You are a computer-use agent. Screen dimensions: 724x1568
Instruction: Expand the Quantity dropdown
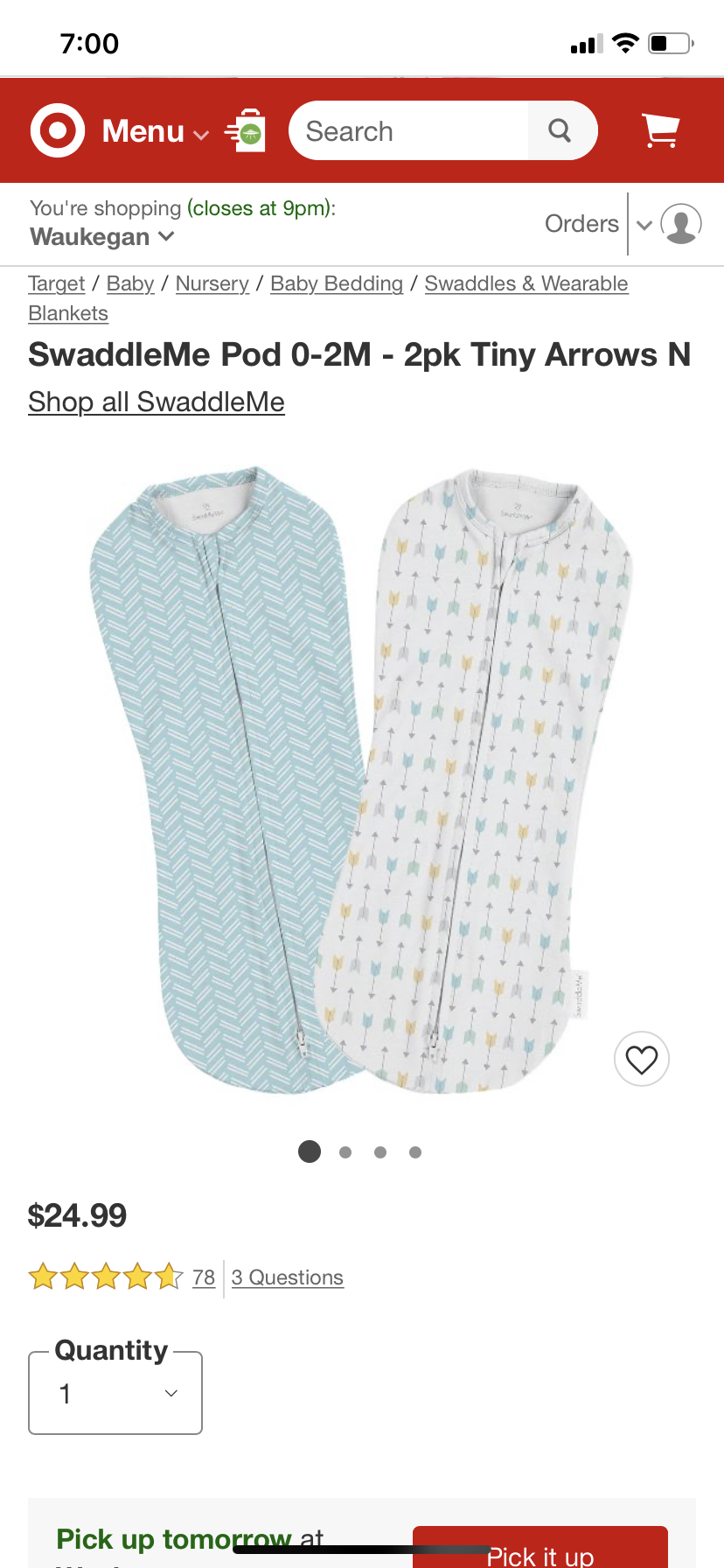coord(115,1393)
